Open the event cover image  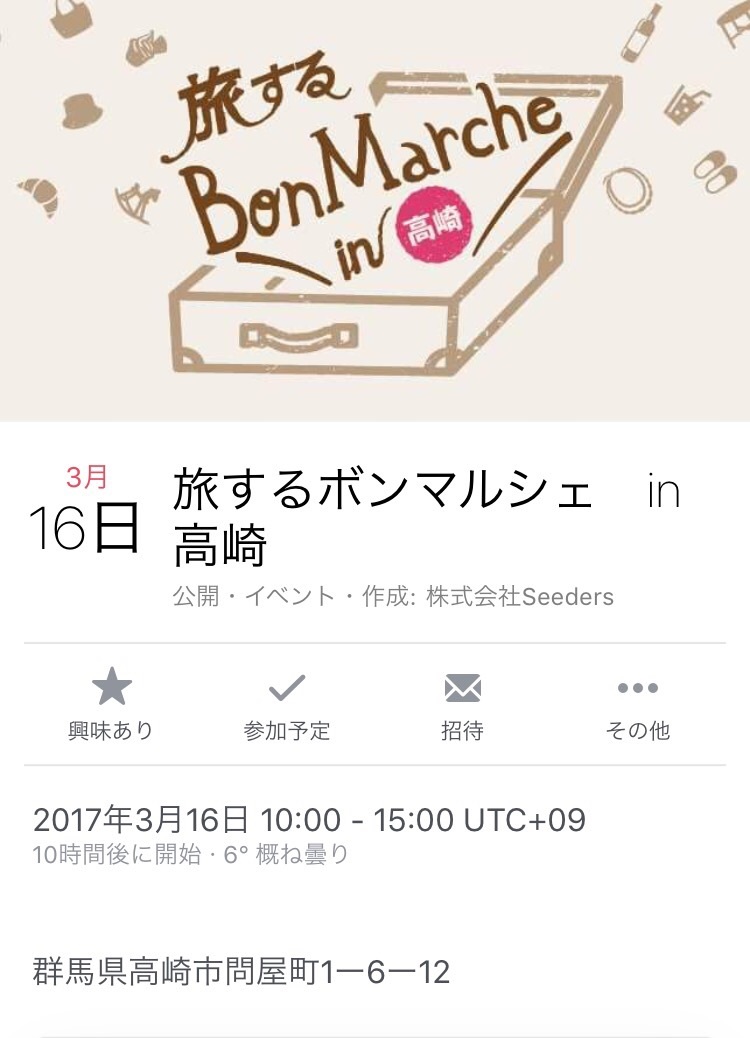click(375, 210)
